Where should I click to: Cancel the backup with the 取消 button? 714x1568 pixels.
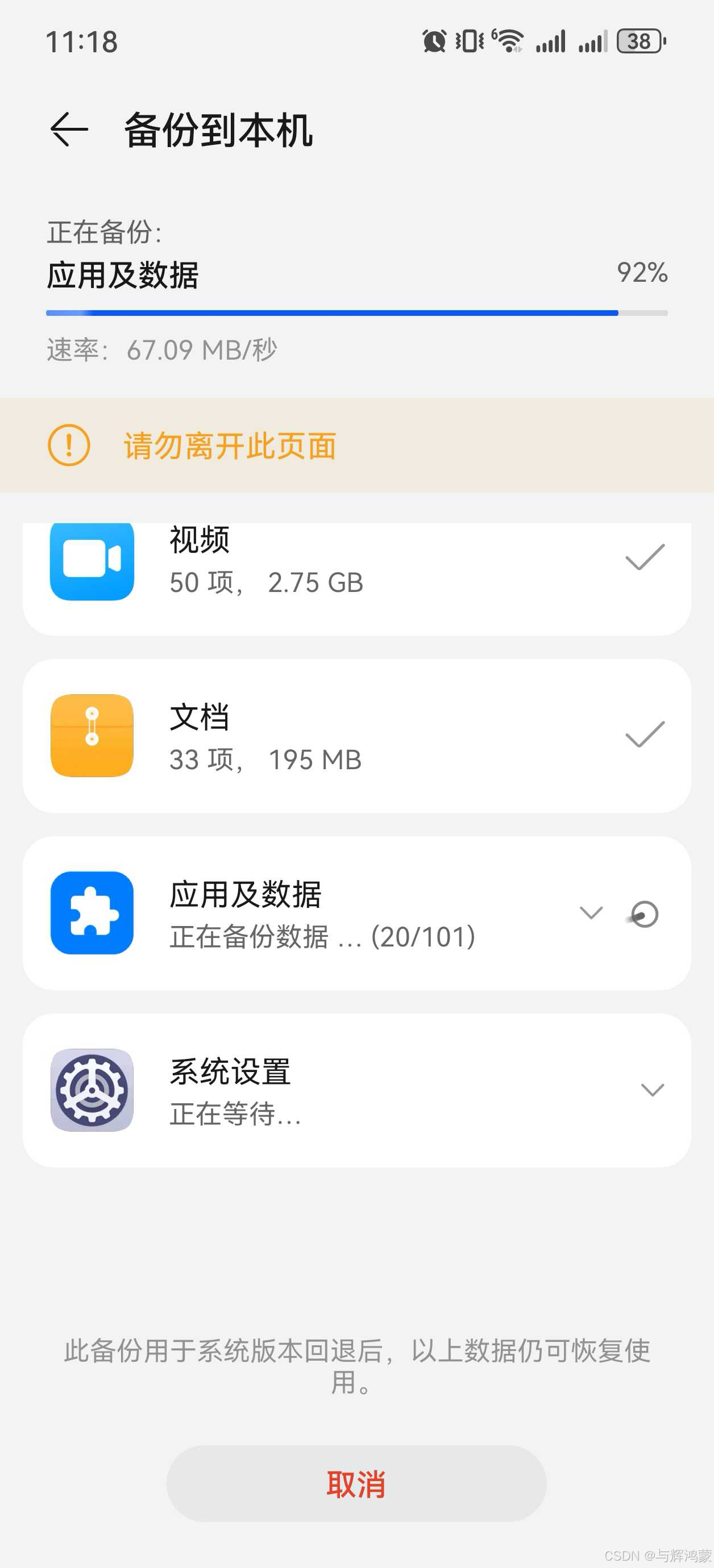tap(356, 1484)
